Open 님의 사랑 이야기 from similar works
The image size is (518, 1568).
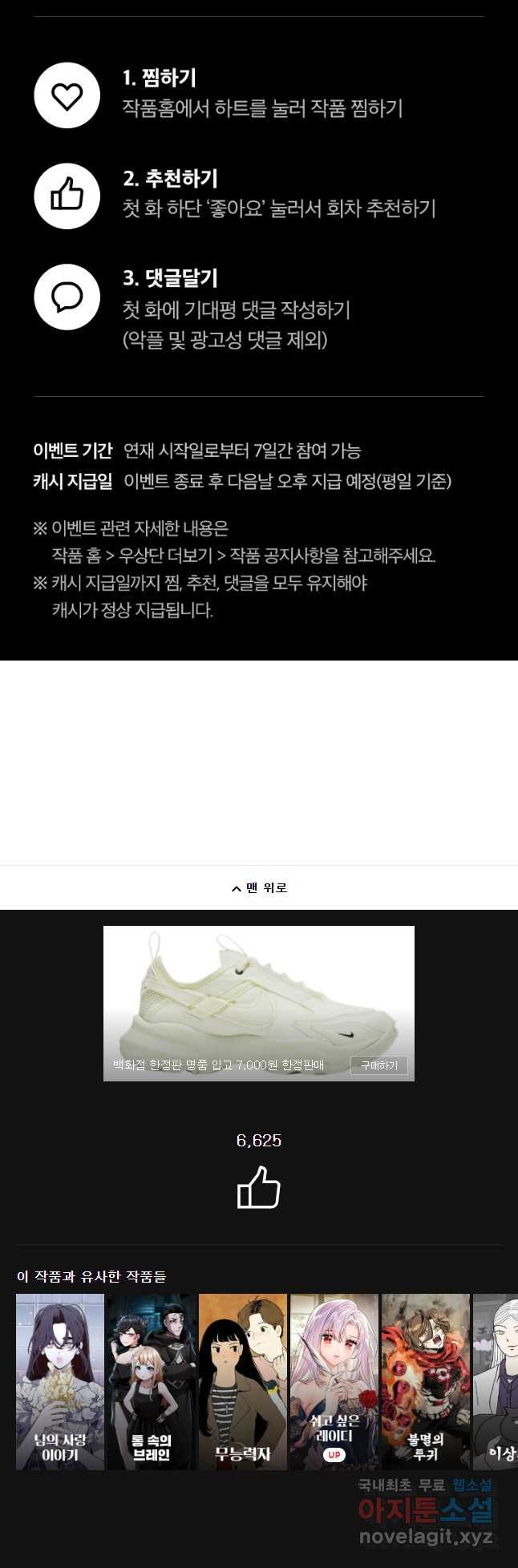pos(60,1381)
